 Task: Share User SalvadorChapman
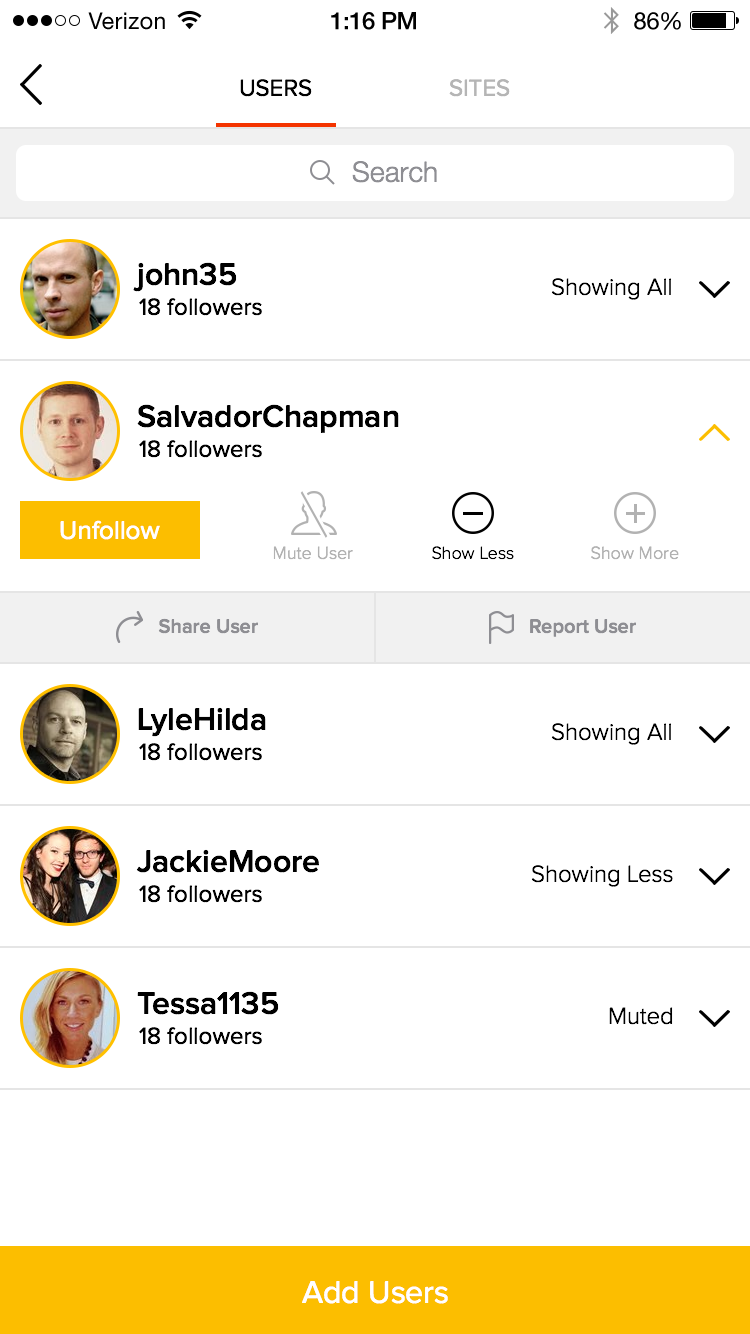point(188,627)
